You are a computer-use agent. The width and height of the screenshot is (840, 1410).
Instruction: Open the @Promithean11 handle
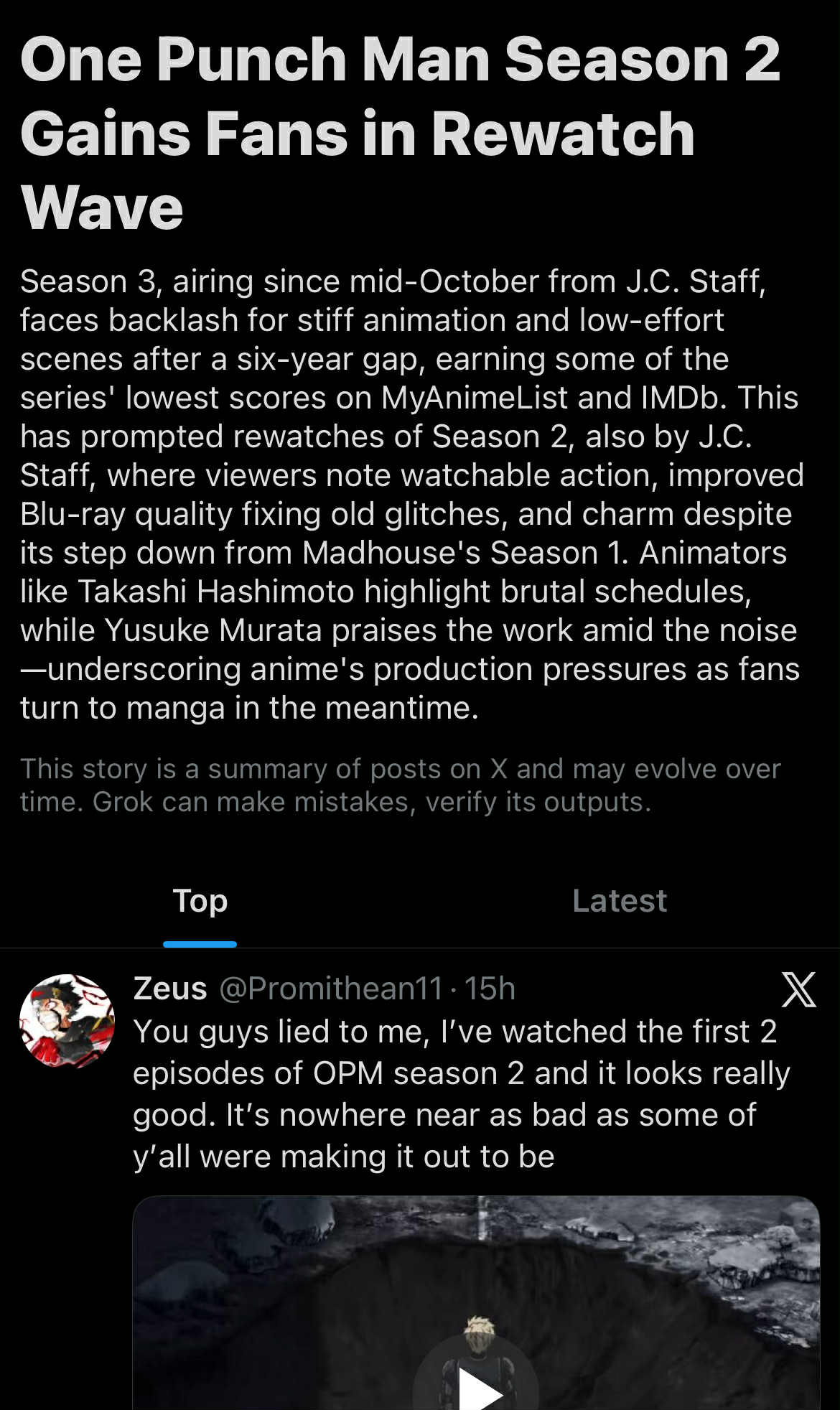point(331,989)
